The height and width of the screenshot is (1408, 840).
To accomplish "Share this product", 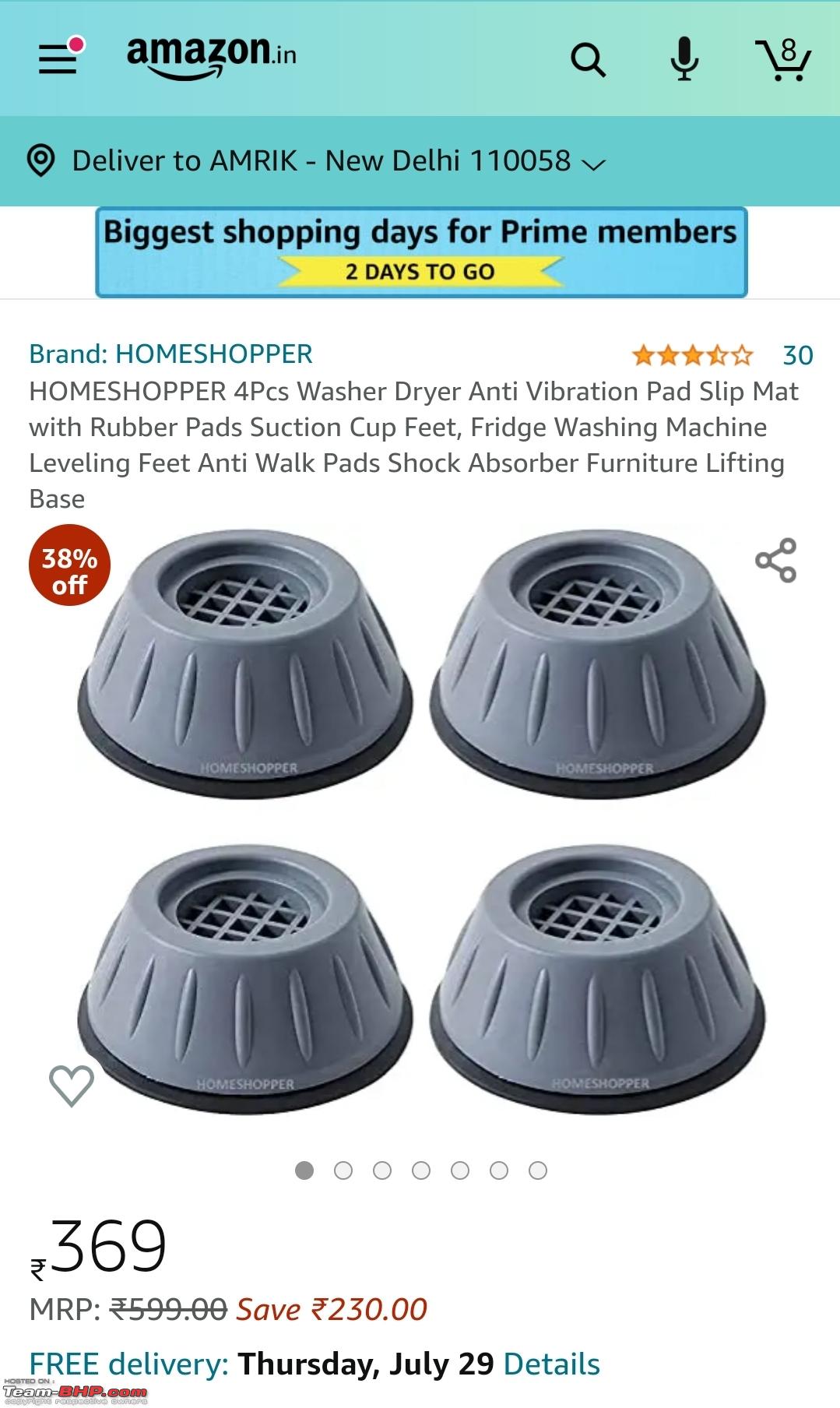I will pos(775,560).
